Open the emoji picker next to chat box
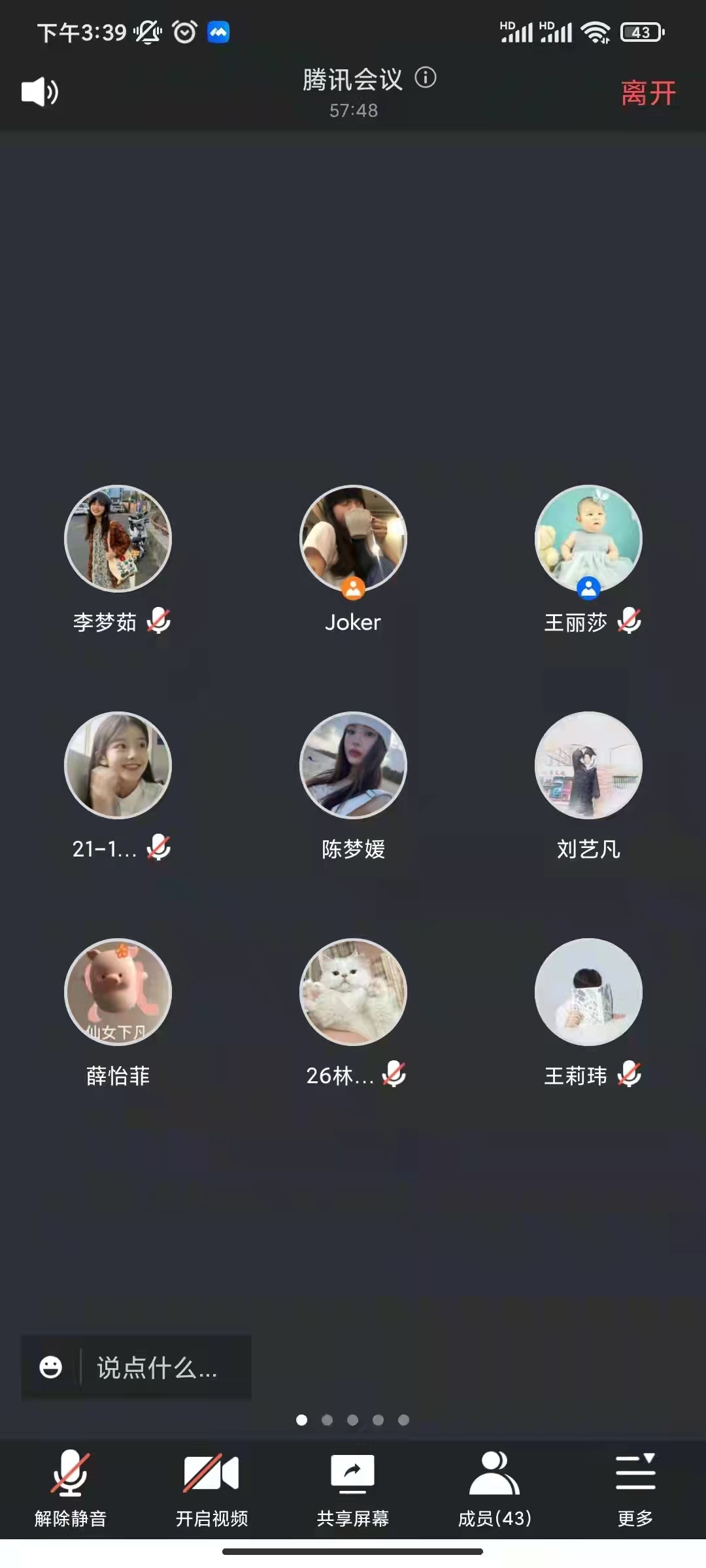This screenshot has height=1568, width=706. click(x=51, y=1367)
